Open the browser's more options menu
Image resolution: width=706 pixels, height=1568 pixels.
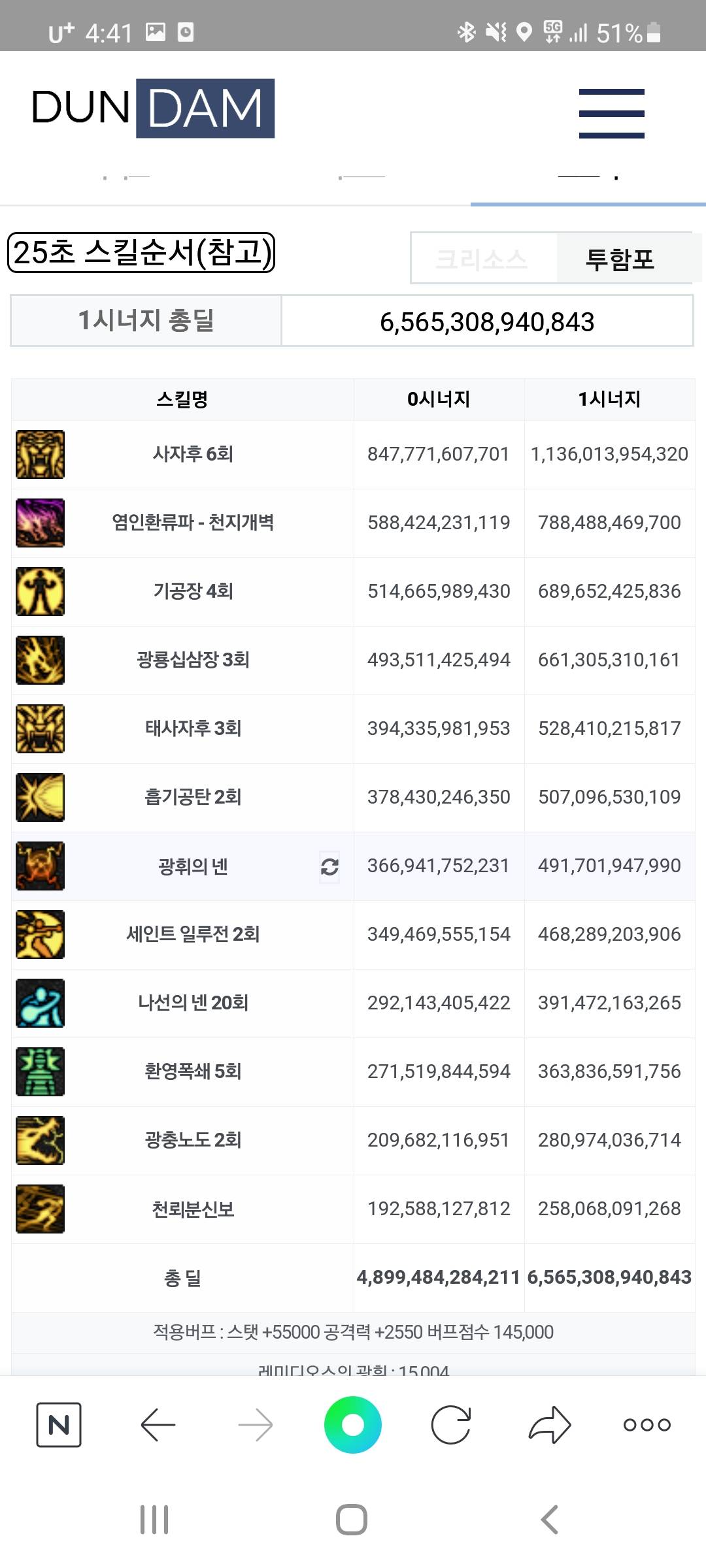coord(647,1424)
